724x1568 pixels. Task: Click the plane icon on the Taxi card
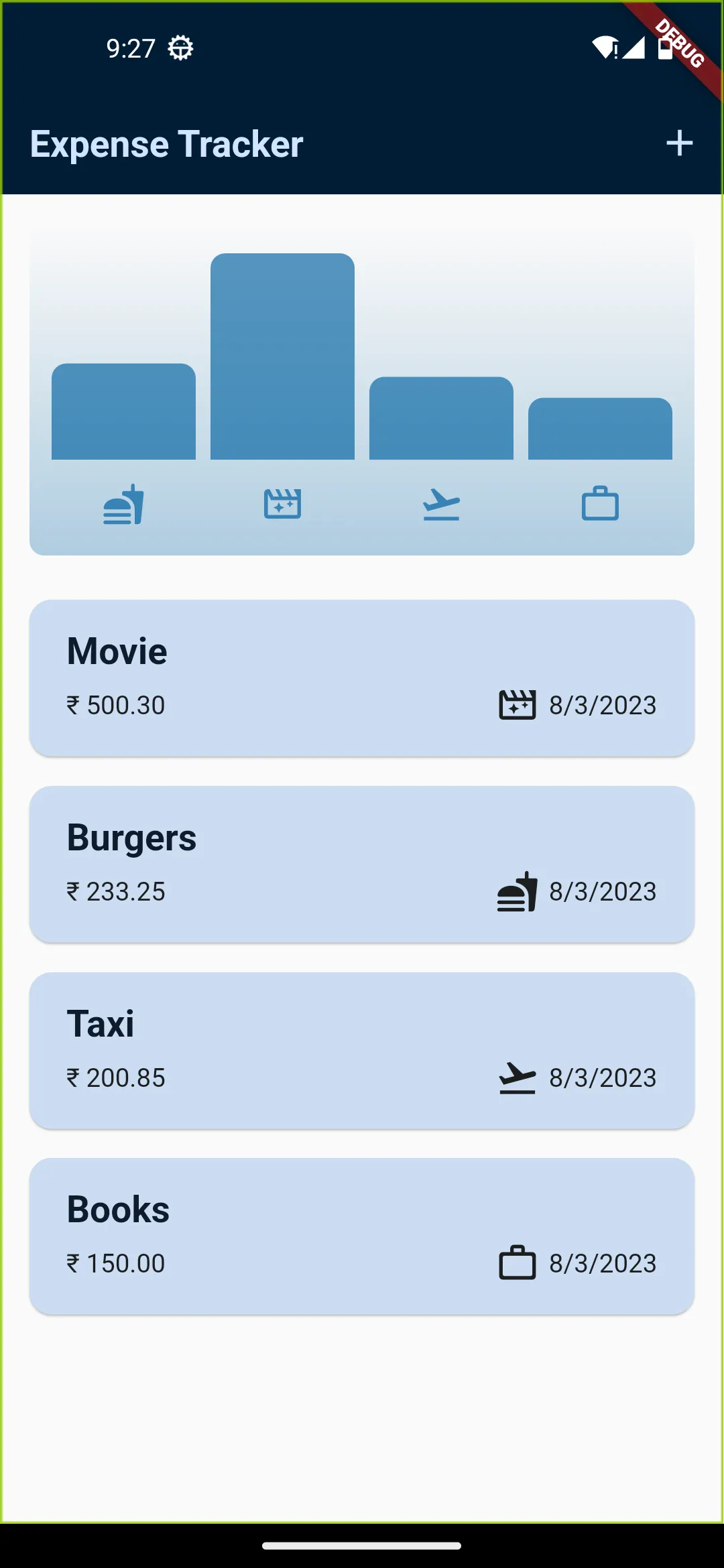(518, 1077)
